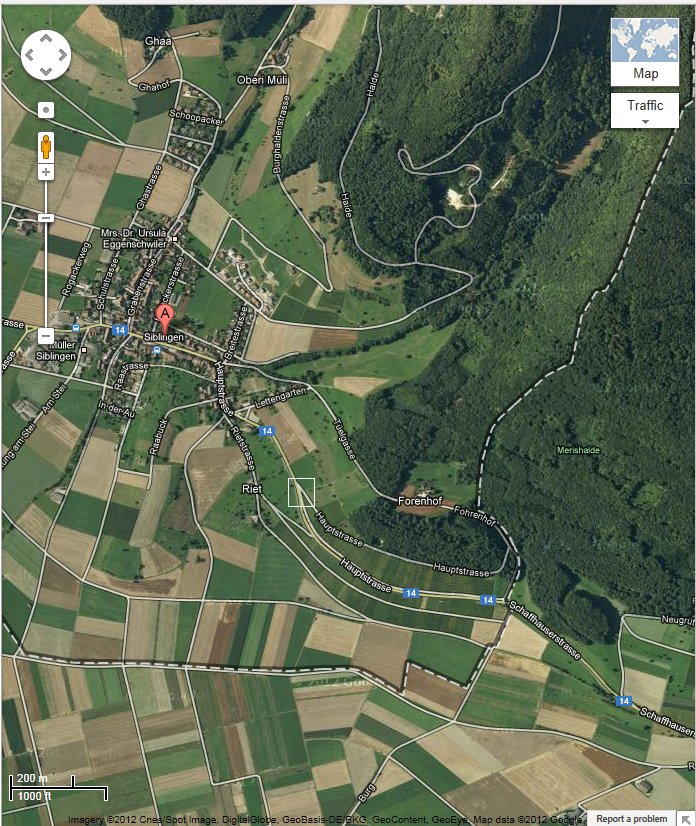The width and height of the screenshot is (696, 826).
Task: Tap the Street View pegman icon
Action: point(46,146)
